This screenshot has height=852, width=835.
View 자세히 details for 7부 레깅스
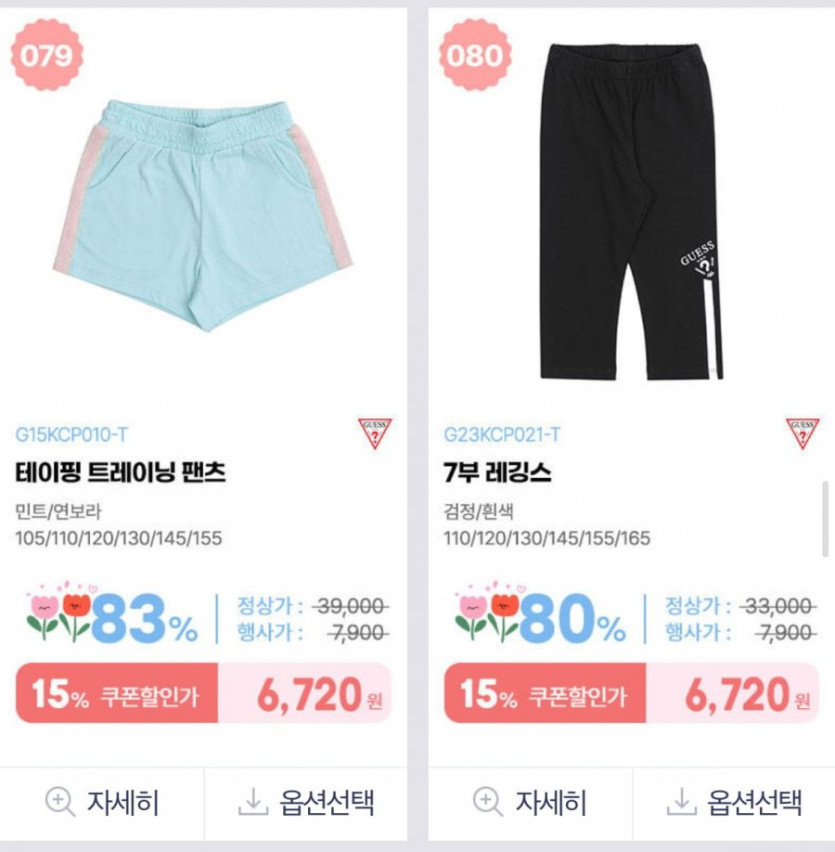pyautogui.click(x=530, y=802)
